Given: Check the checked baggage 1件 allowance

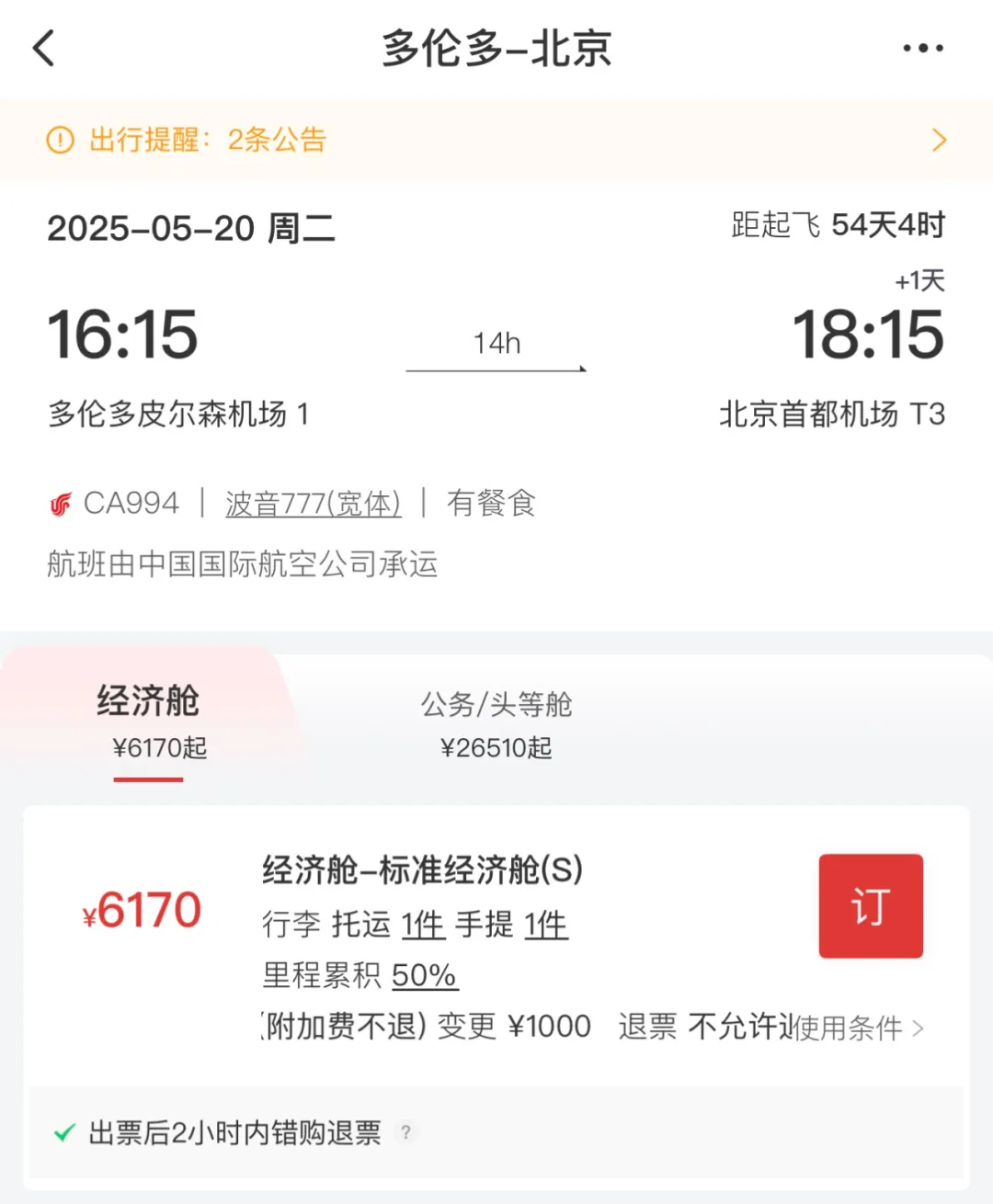Looking at the screenshot, I should [423, 925].
